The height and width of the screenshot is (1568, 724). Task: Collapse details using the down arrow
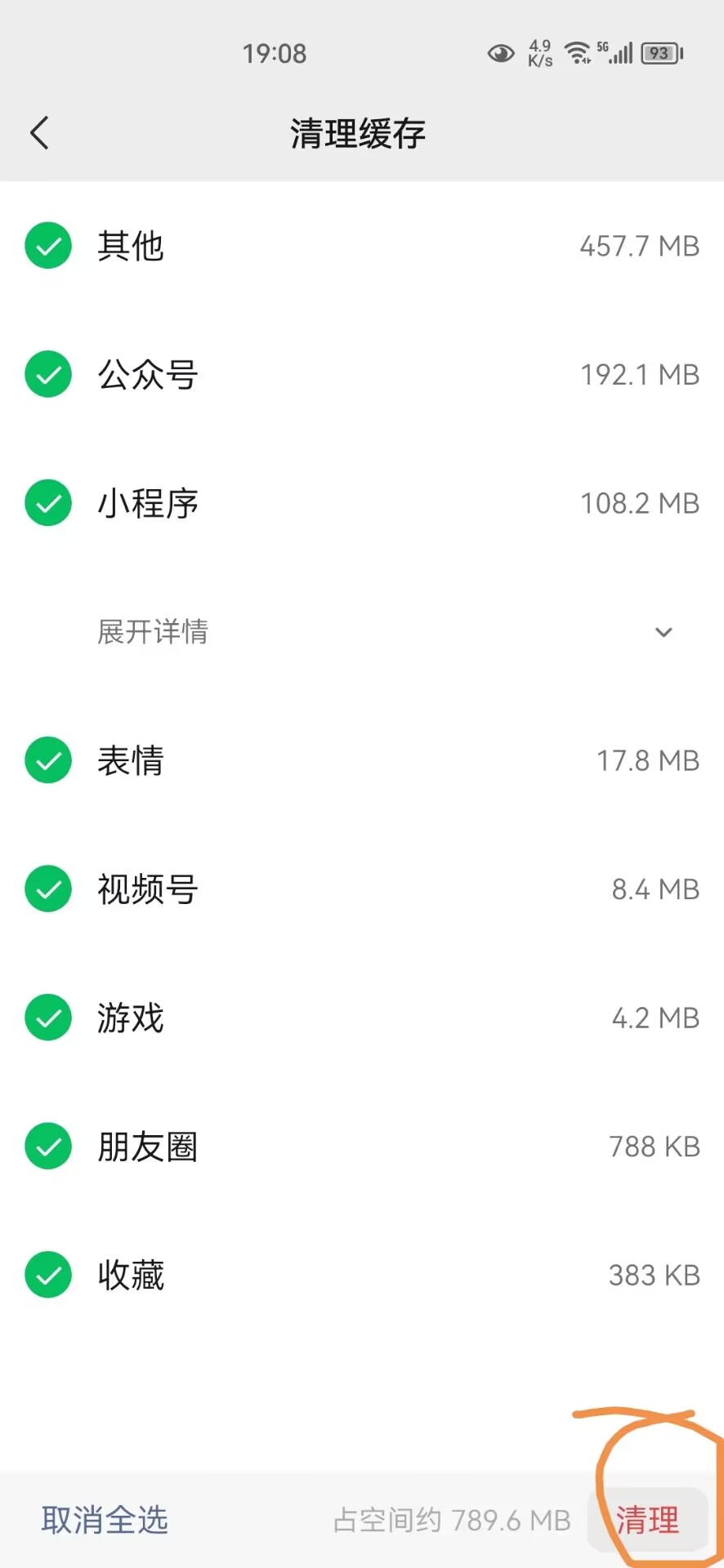[x=664, y=632]
